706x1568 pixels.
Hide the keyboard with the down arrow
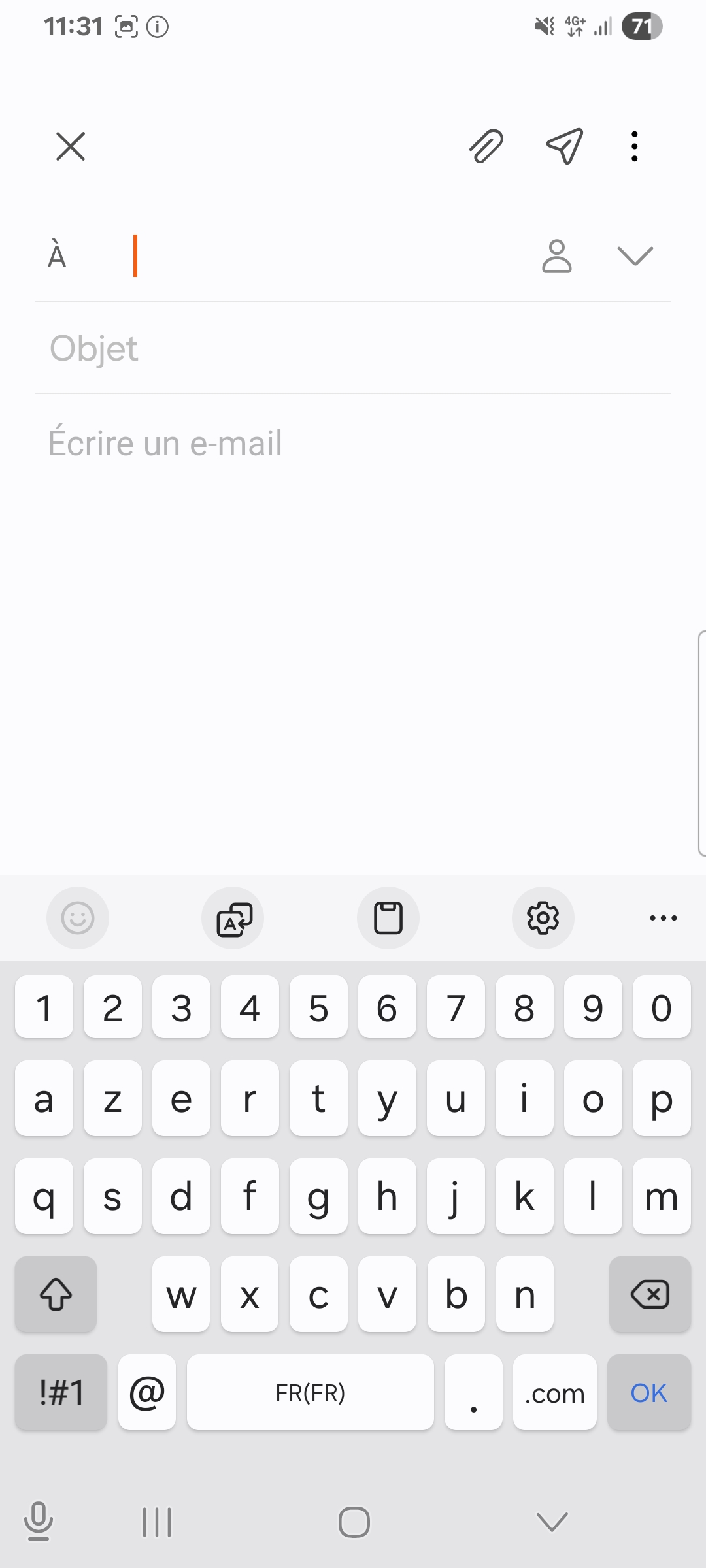pos(552,1522)
